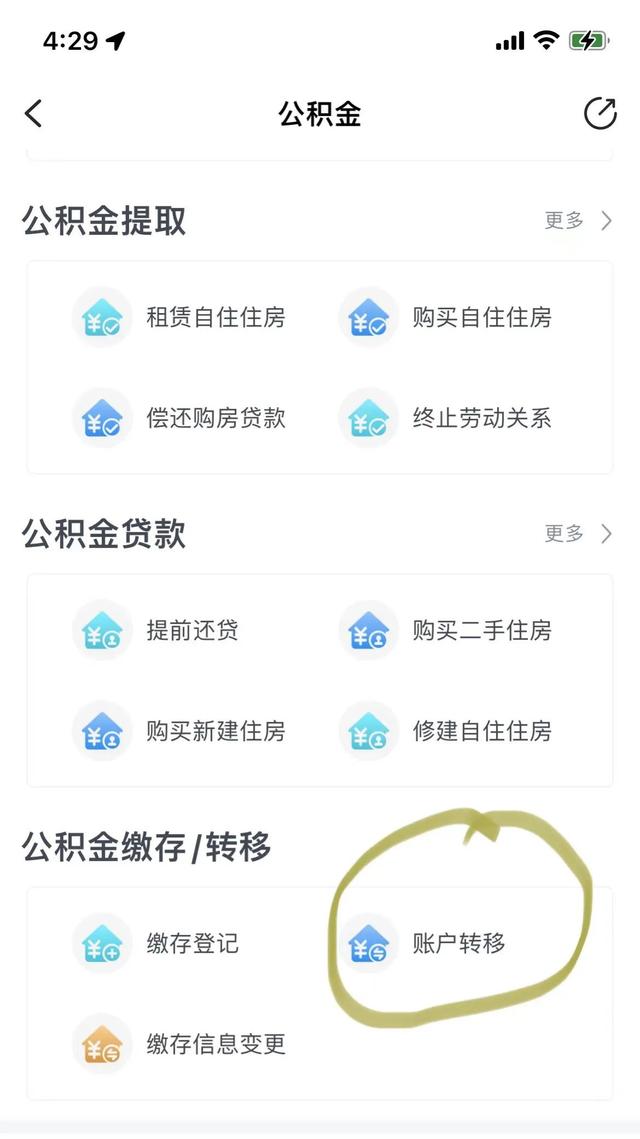Choose 购买新建住房 loan option

(179, 731)
